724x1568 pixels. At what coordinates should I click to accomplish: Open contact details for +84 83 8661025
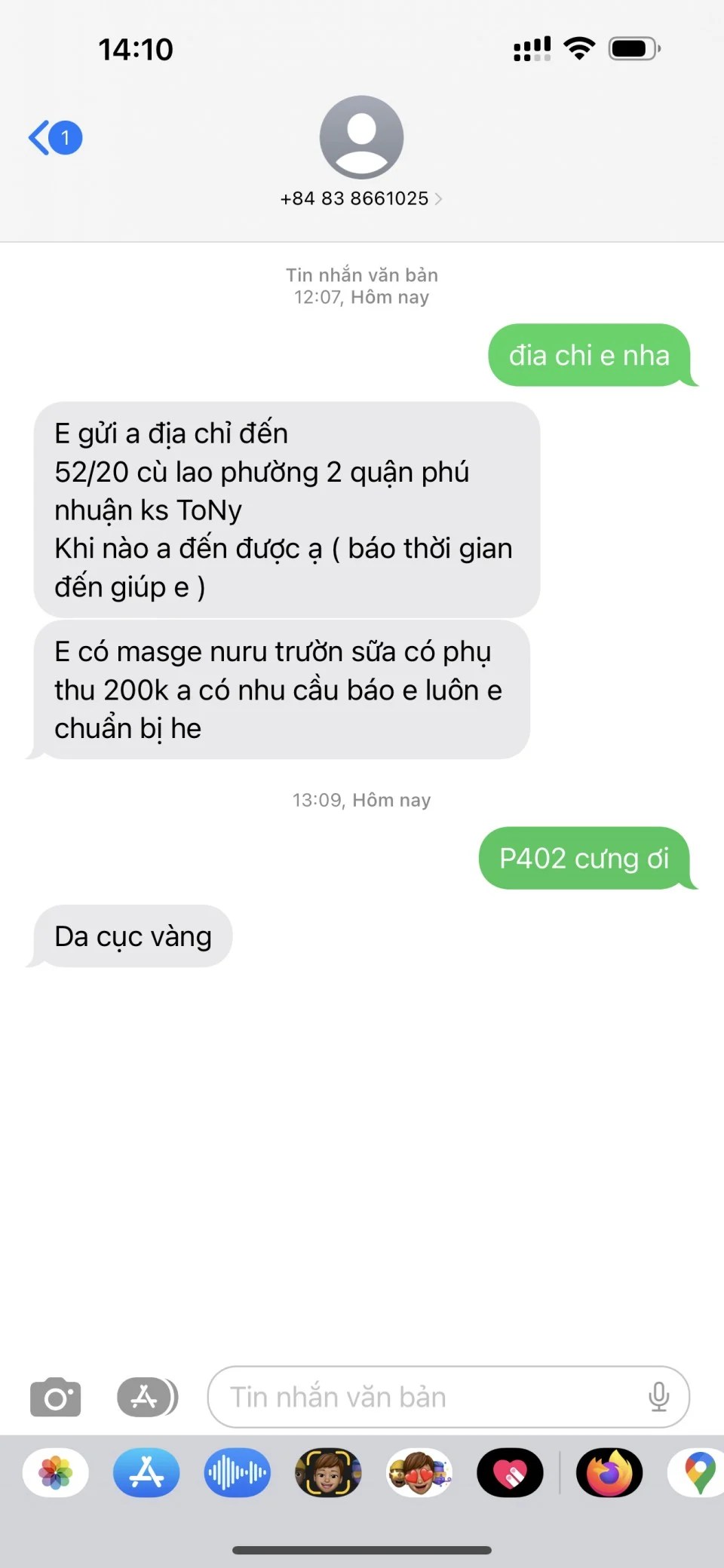coord(361,198)
